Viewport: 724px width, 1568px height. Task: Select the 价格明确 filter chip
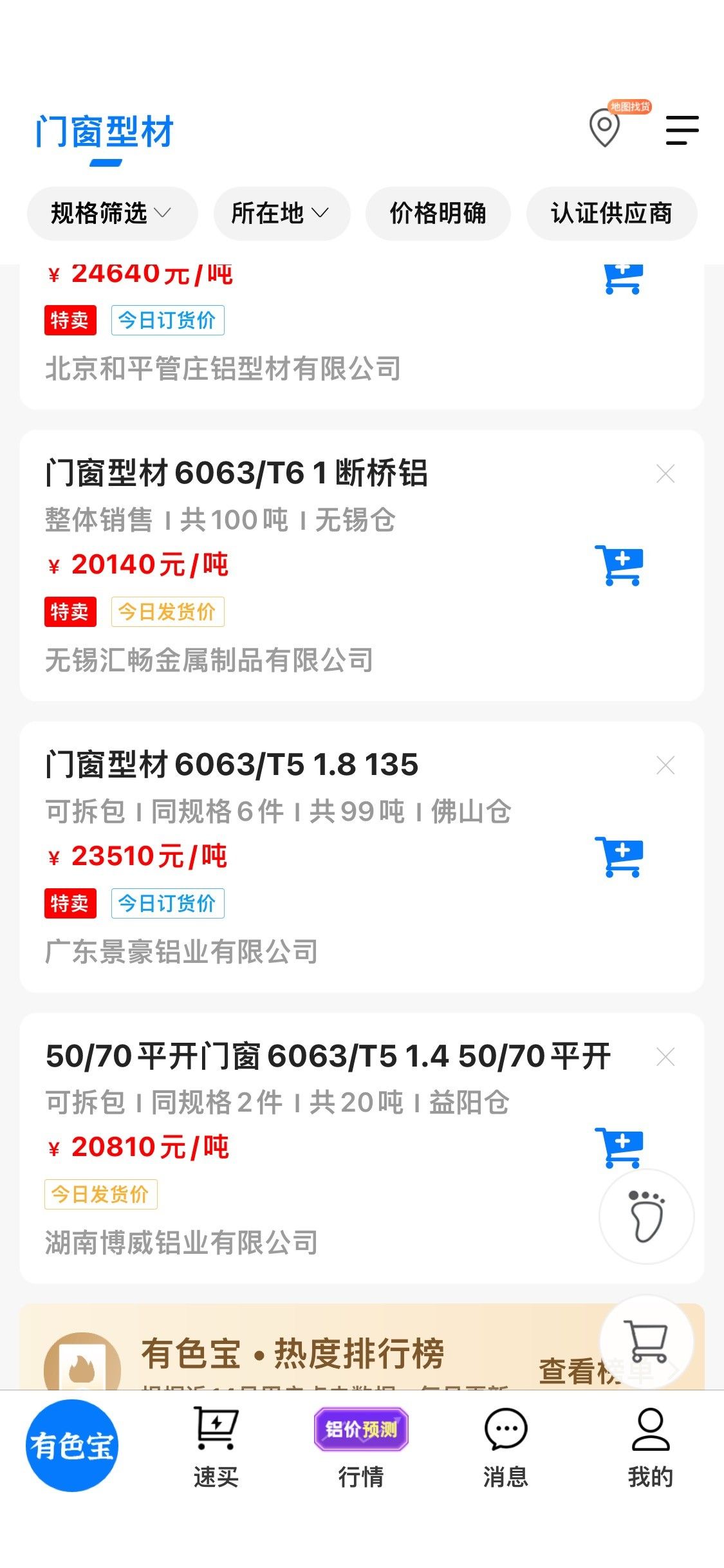click(438, 213)
